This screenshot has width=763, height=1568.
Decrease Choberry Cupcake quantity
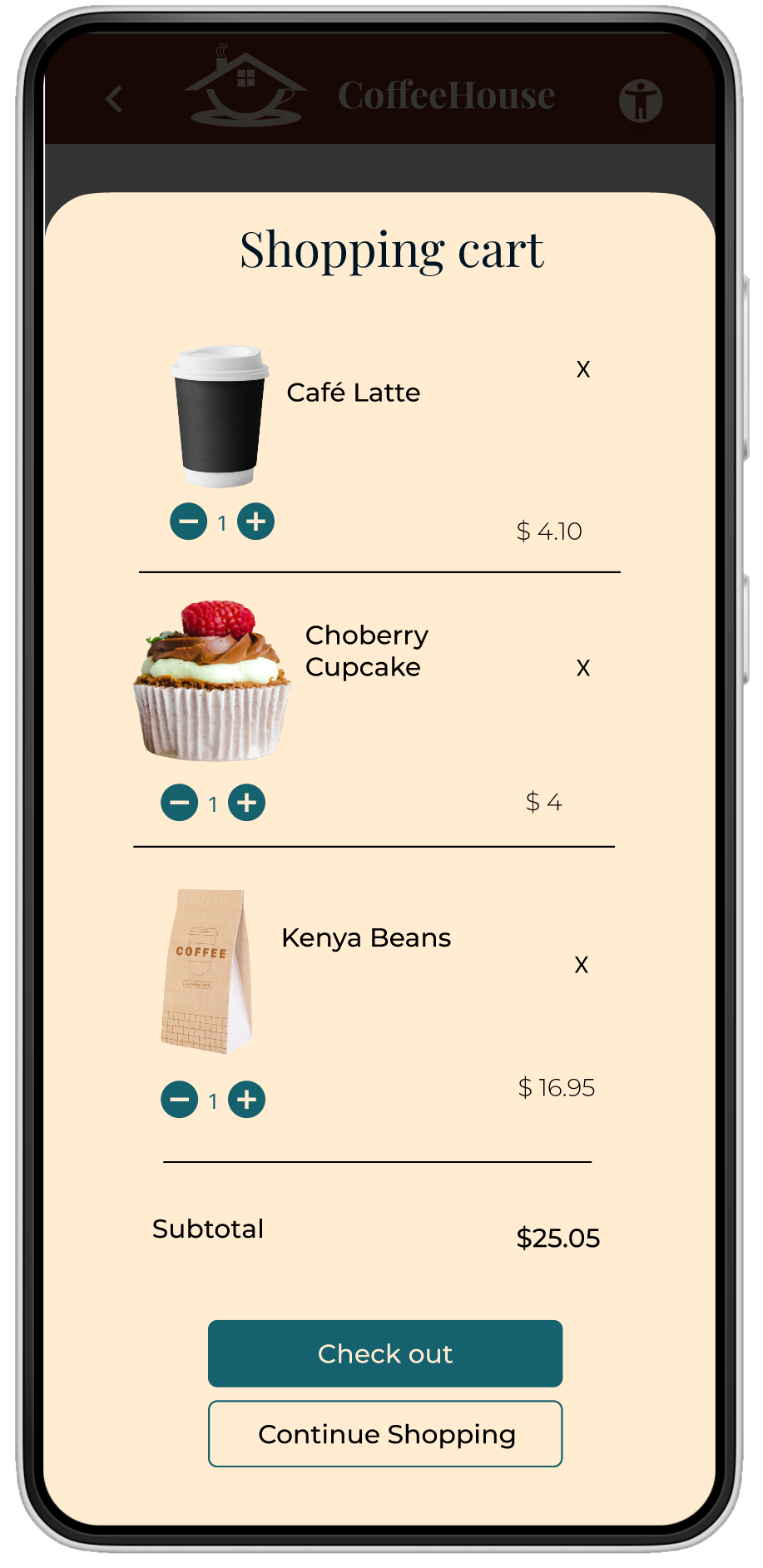[180, 803]
